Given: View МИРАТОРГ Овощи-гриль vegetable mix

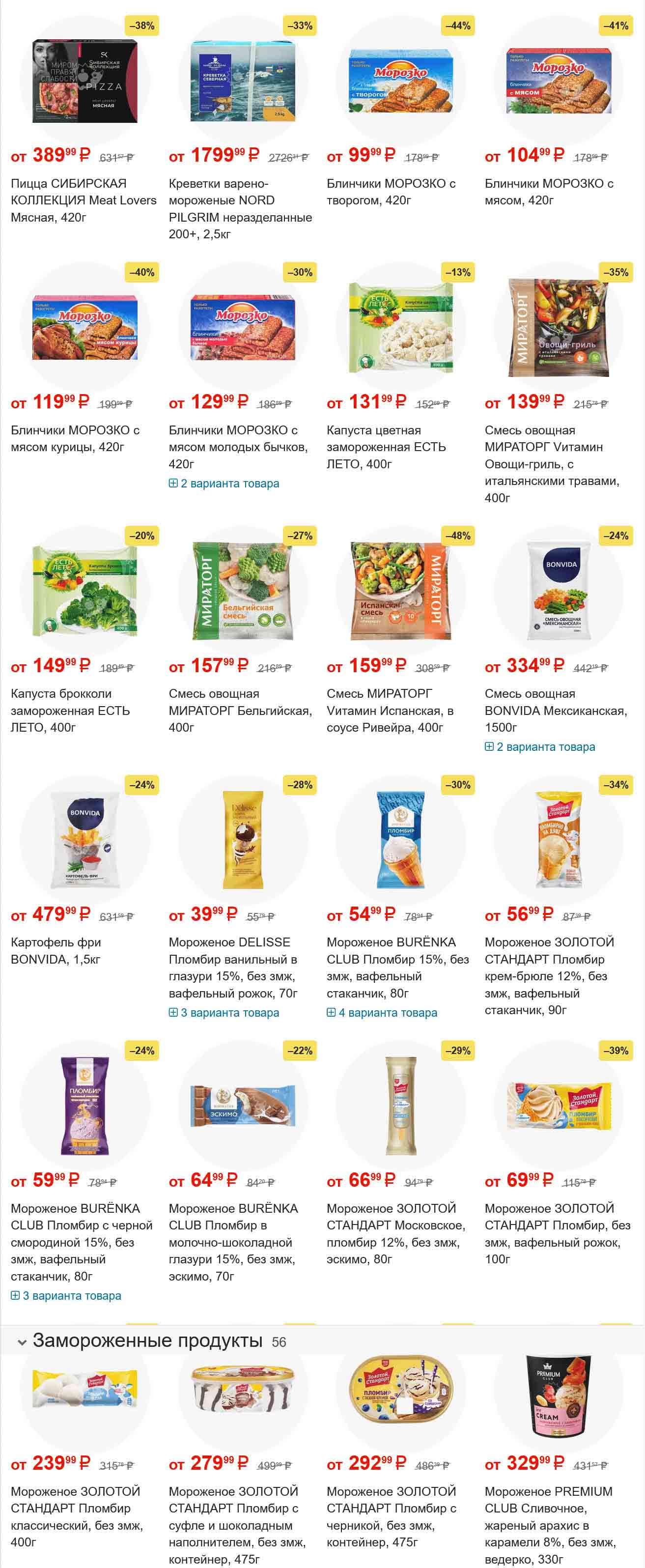Looking at the screenshot, I should click(551, 464).
